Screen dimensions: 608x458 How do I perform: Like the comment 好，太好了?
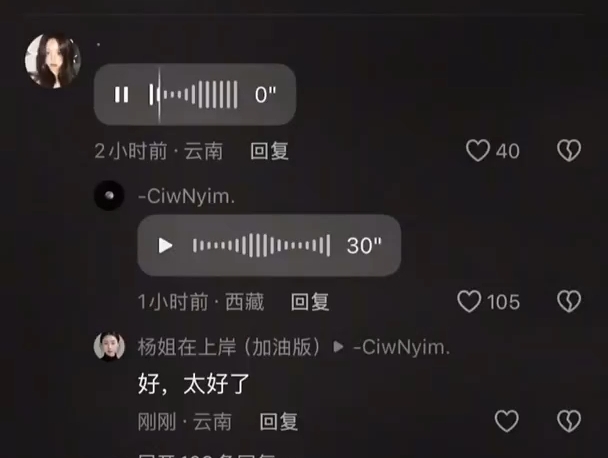pyautogui.click(x=507, y=421)
